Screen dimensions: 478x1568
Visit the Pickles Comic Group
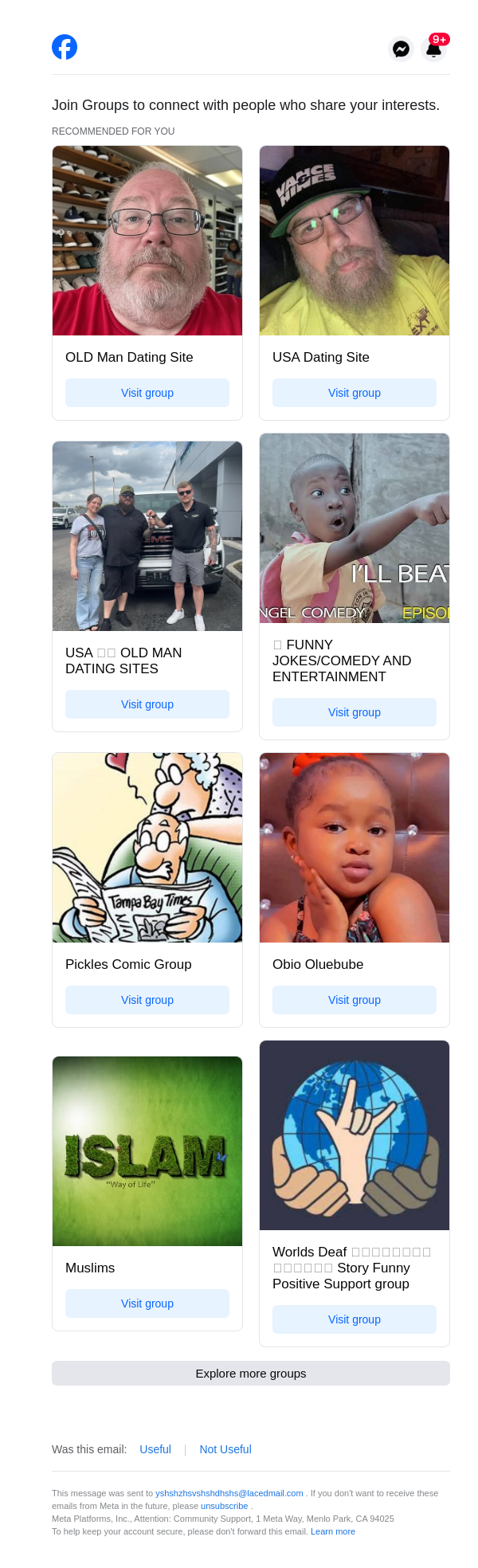(x=147, y=1000)
